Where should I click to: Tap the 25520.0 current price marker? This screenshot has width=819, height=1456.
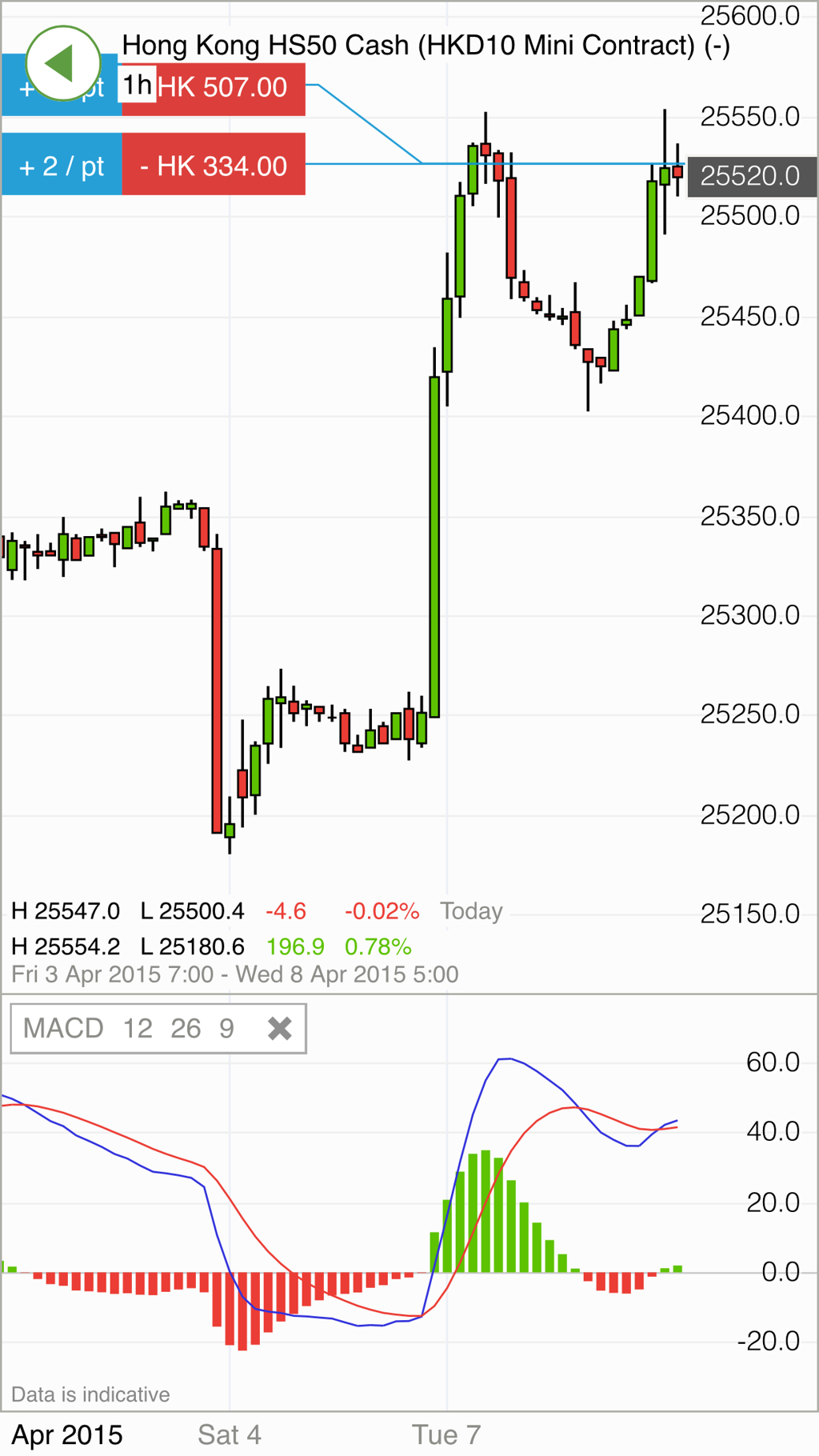(x=752, y=176)
